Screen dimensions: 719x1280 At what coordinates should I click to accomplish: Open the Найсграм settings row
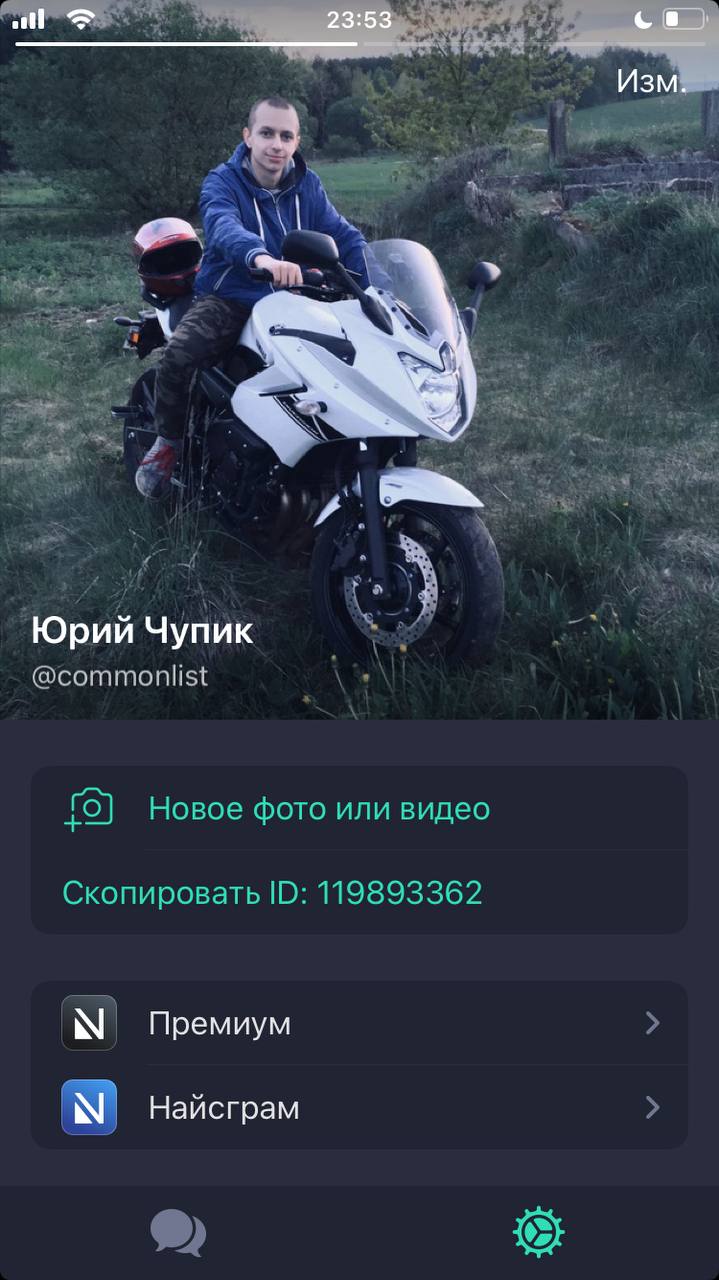359,1107
